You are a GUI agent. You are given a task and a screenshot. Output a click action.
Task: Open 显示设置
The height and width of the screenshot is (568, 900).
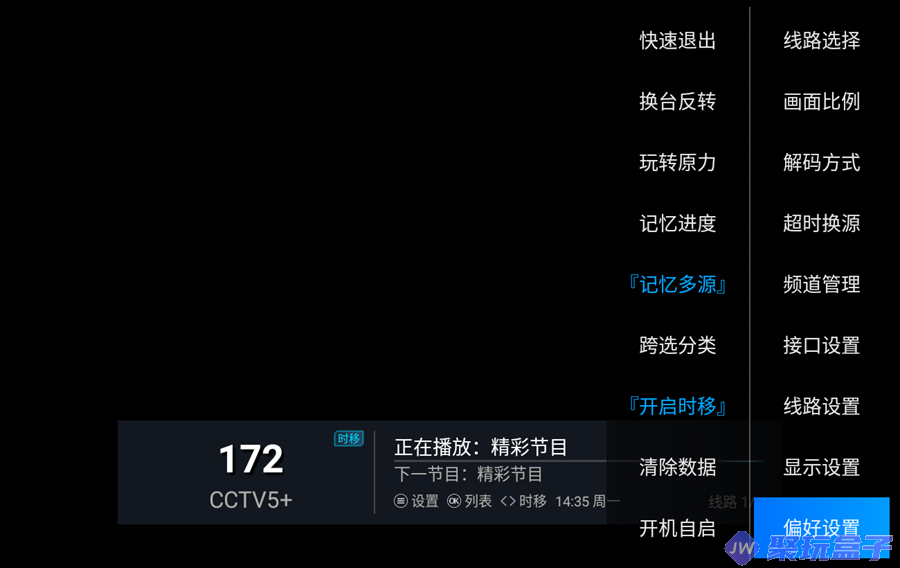tap(821, 467)
